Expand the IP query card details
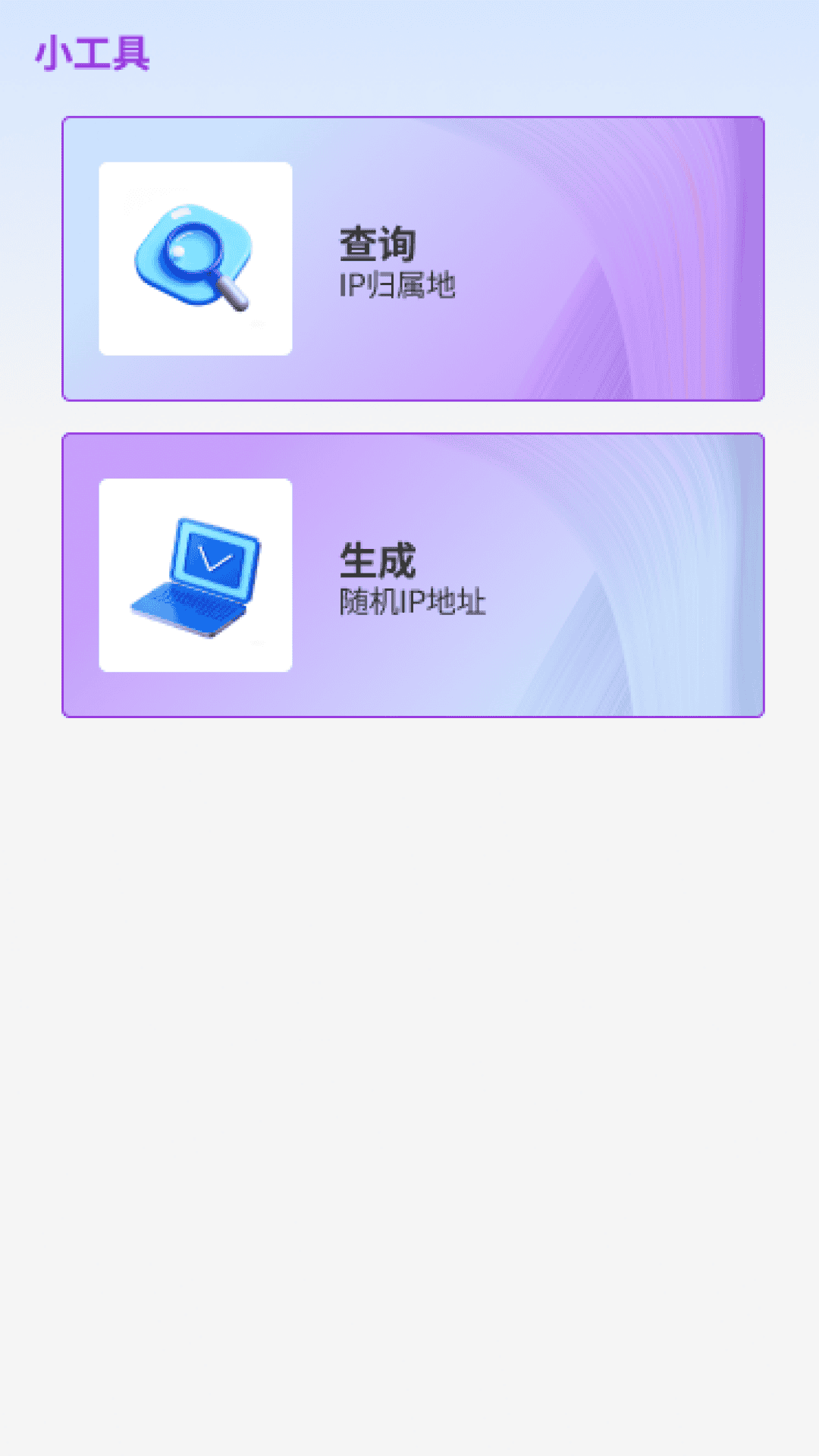 coord(413,258)
